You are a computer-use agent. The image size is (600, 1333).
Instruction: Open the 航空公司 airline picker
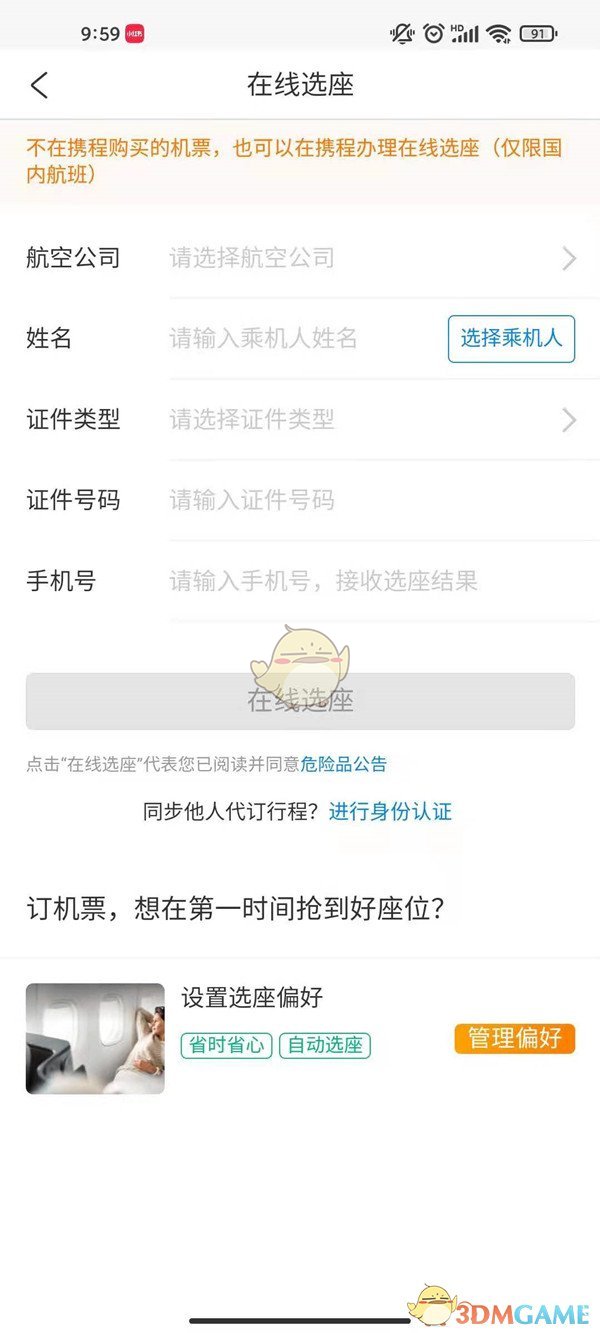pyautogui.click(x=370, y=259)
